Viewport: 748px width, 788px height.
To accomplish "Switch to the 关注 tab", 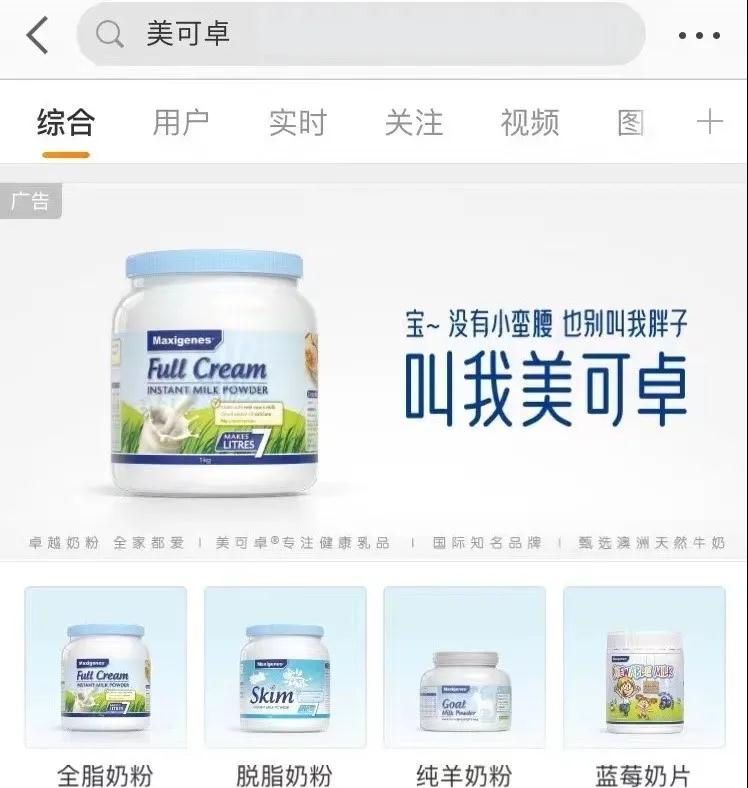I will pyautogui.click(x=413, y=122).
